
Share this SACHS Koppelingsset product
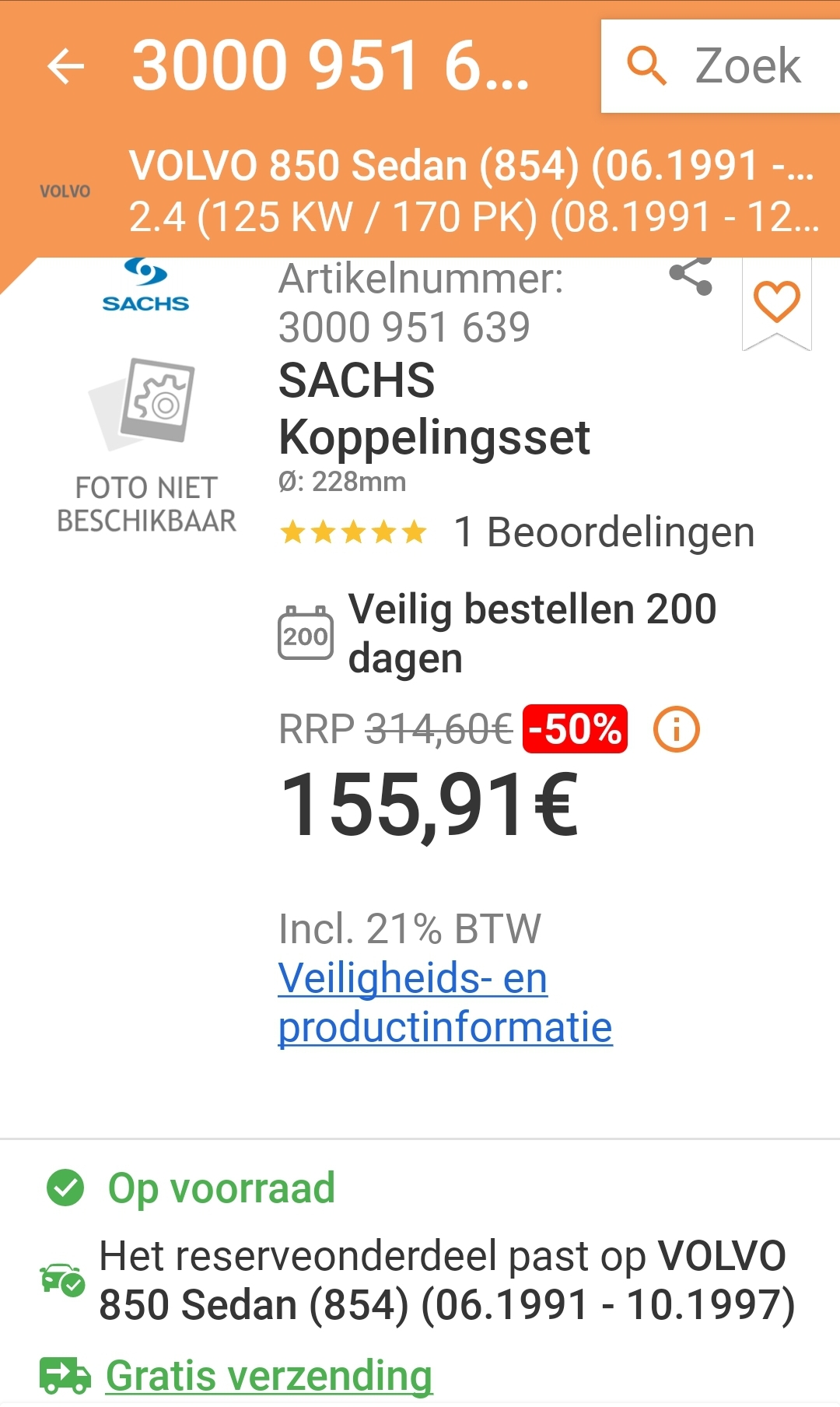click(691, 275)
